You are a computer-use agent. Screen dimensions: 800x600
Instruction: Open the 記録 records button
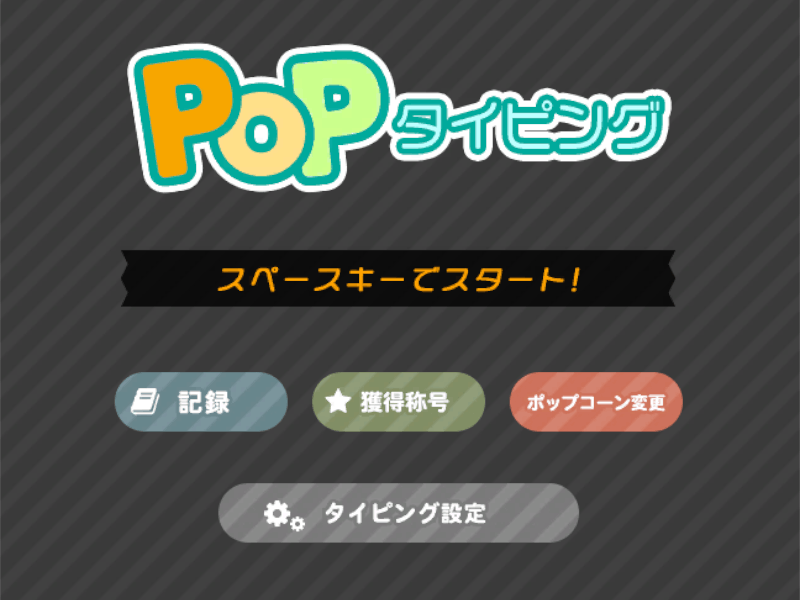(x=201, y=402)
